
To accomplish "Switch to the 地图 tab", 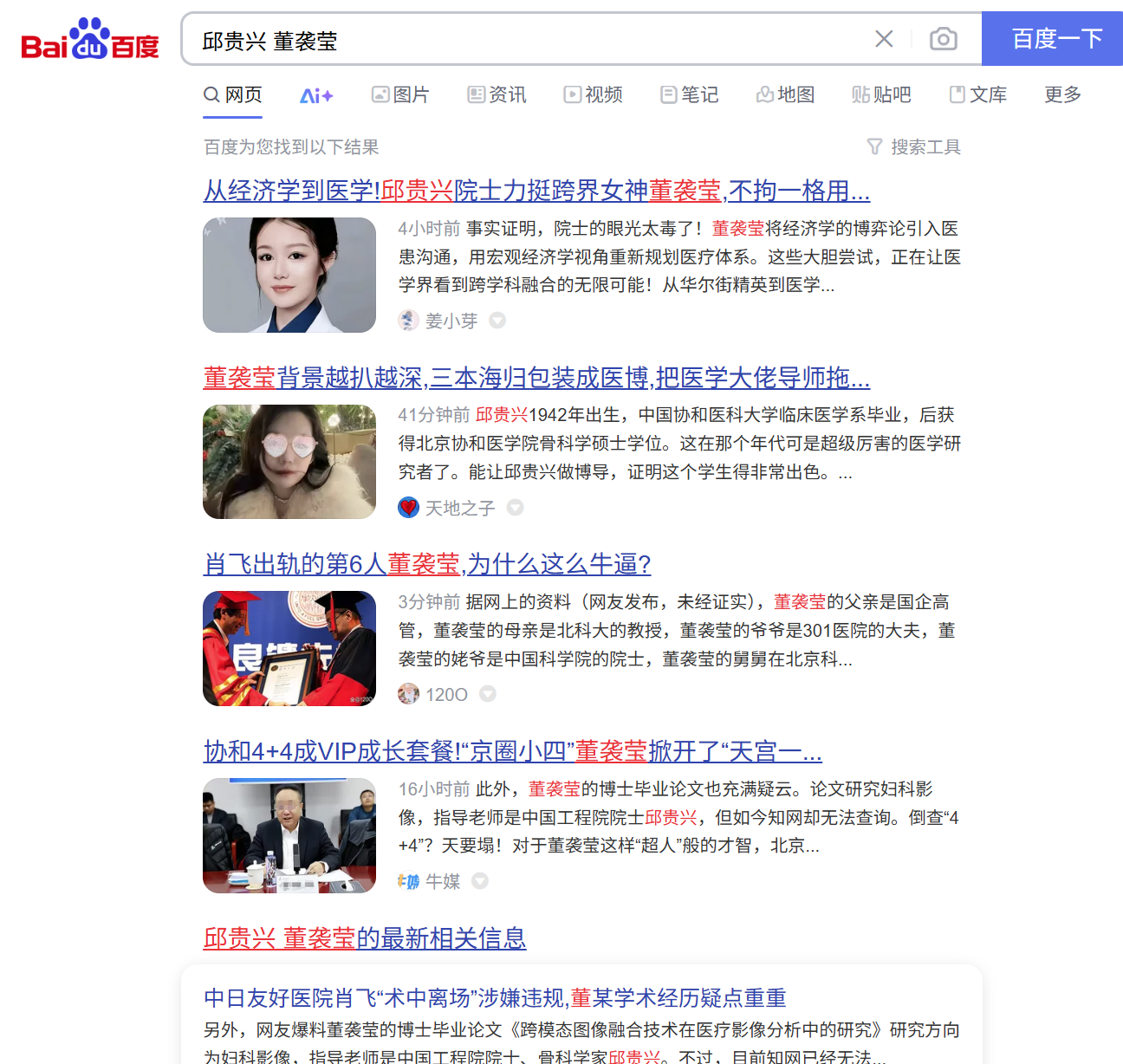I will [786, 94].
